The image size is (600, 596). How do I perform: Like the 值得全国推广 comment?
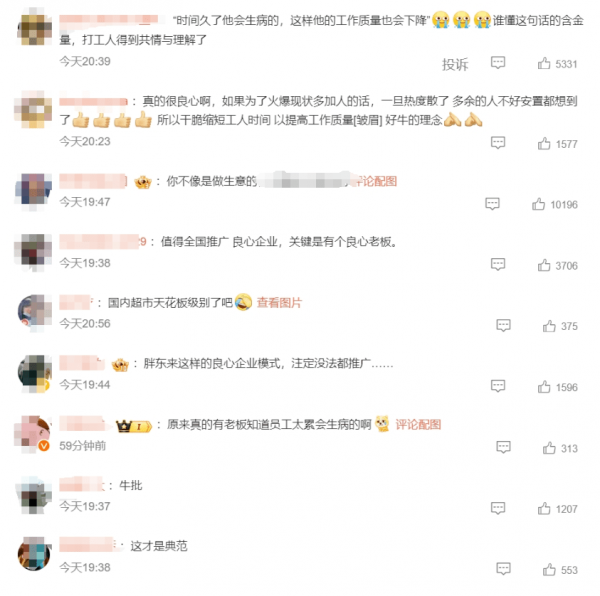pos(545,266)
